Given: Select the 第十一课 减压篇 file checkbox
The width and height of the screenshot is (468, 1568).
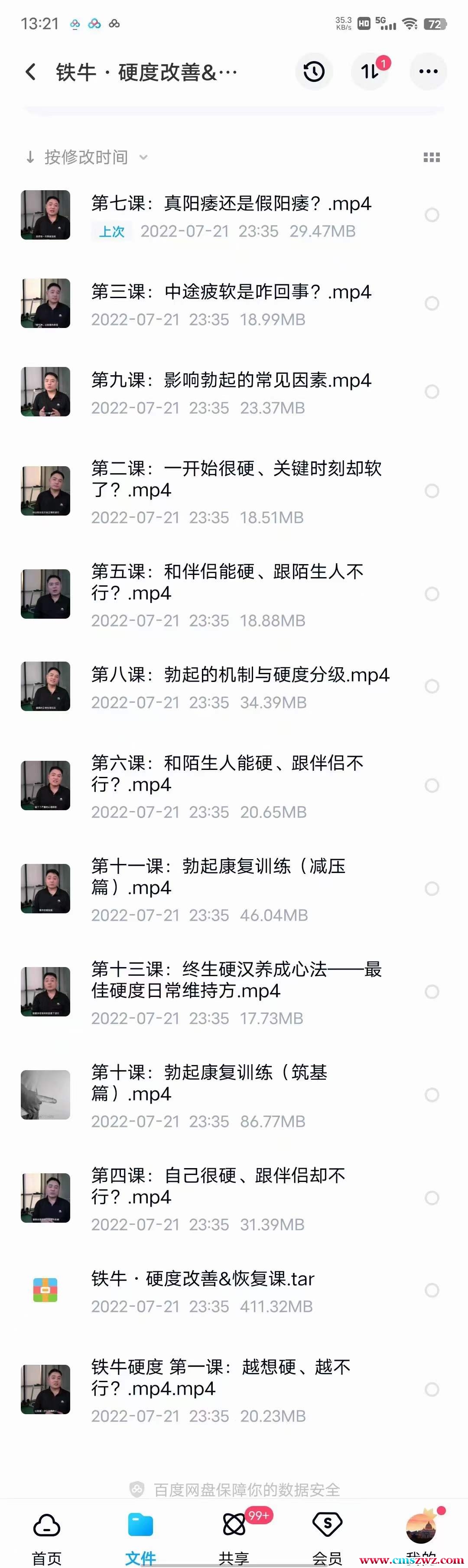Looking at the screenshot, I should click(x=432, y=889).
